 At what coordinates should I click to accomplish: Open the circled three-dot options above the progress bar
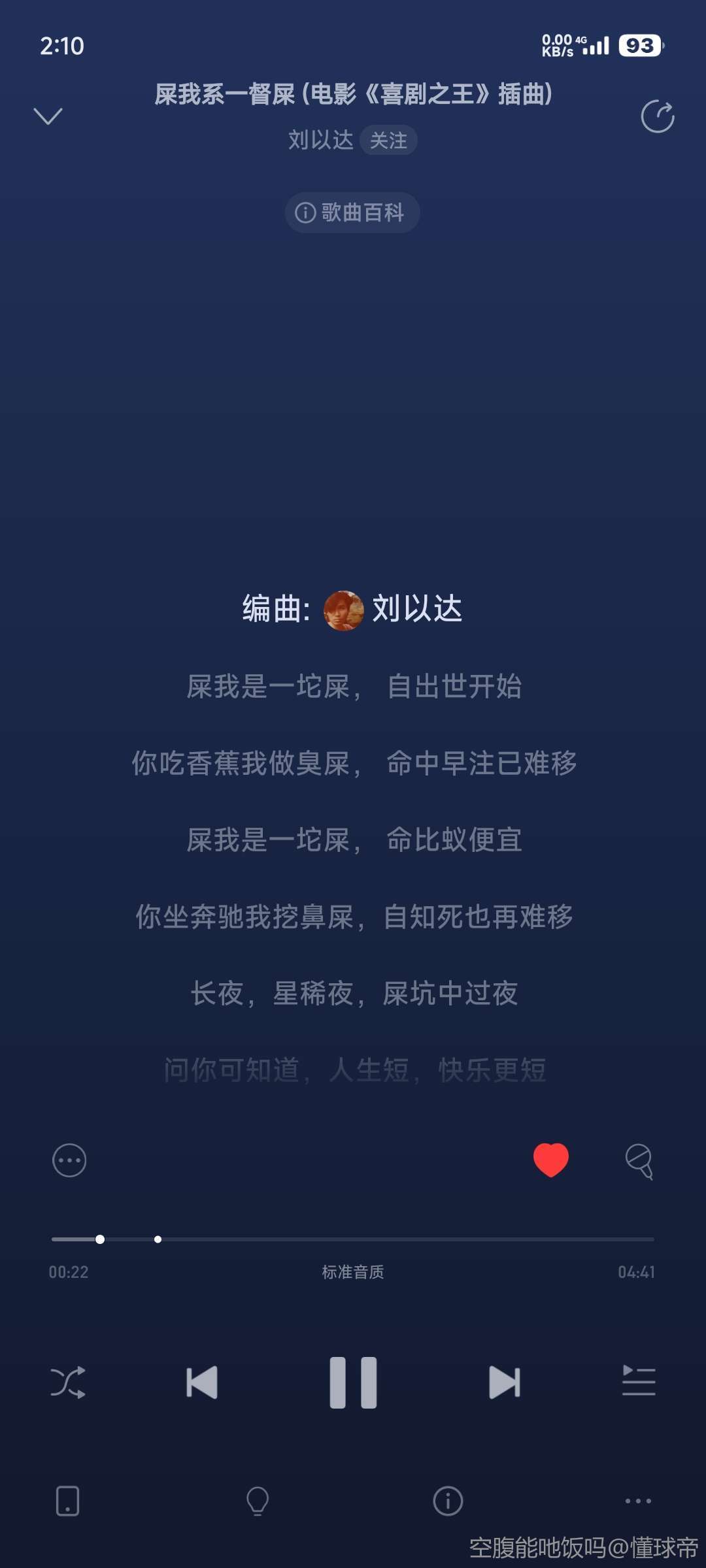point(69,1161)
